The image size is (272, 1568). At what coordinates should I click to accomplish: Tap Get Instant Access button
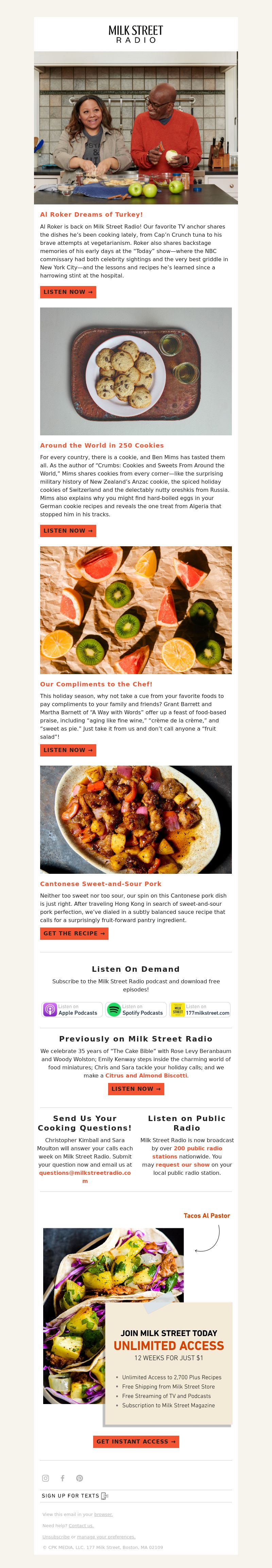click(136, 1441)
